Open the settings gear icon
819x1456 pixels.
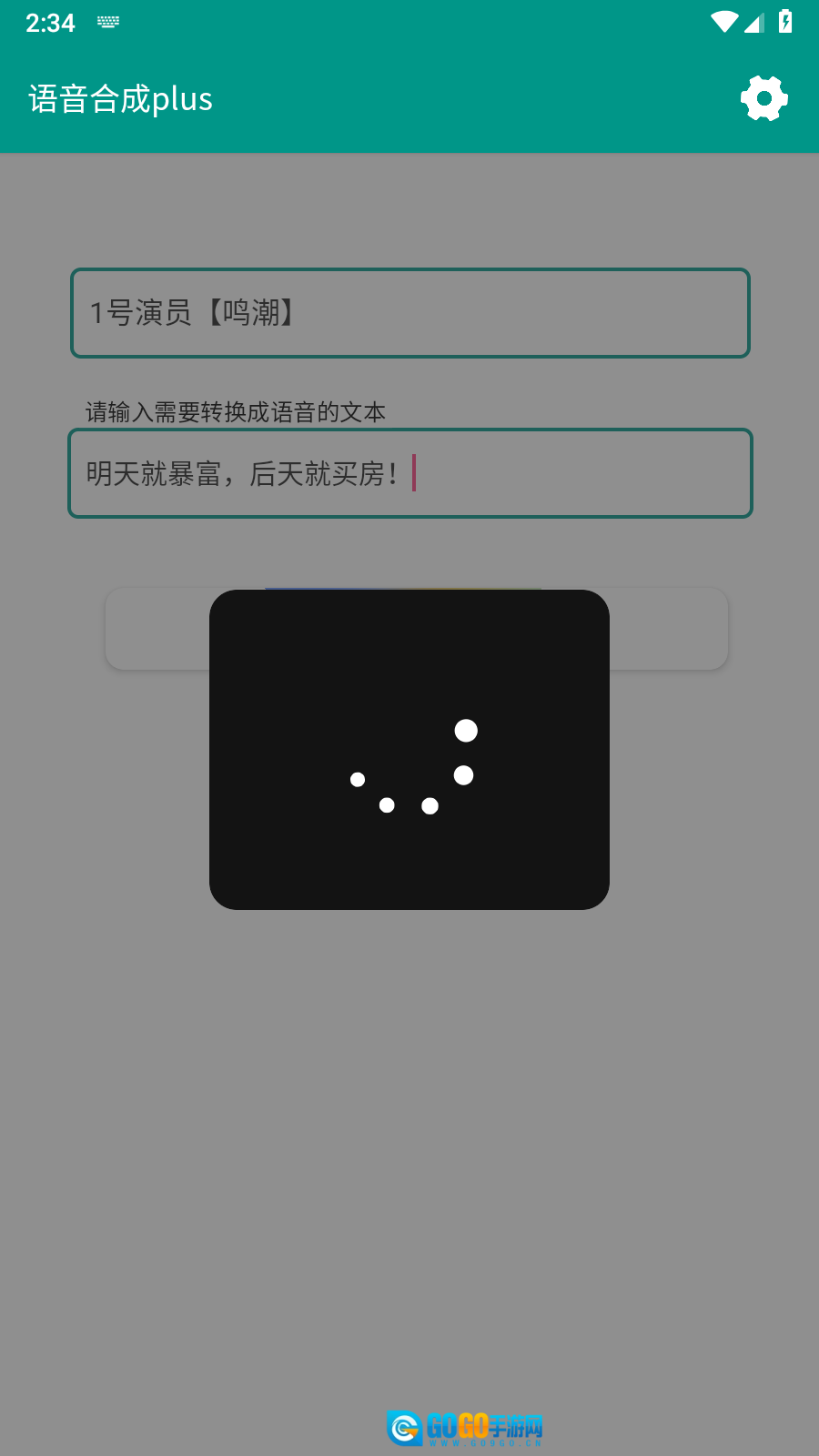point(763,98)
